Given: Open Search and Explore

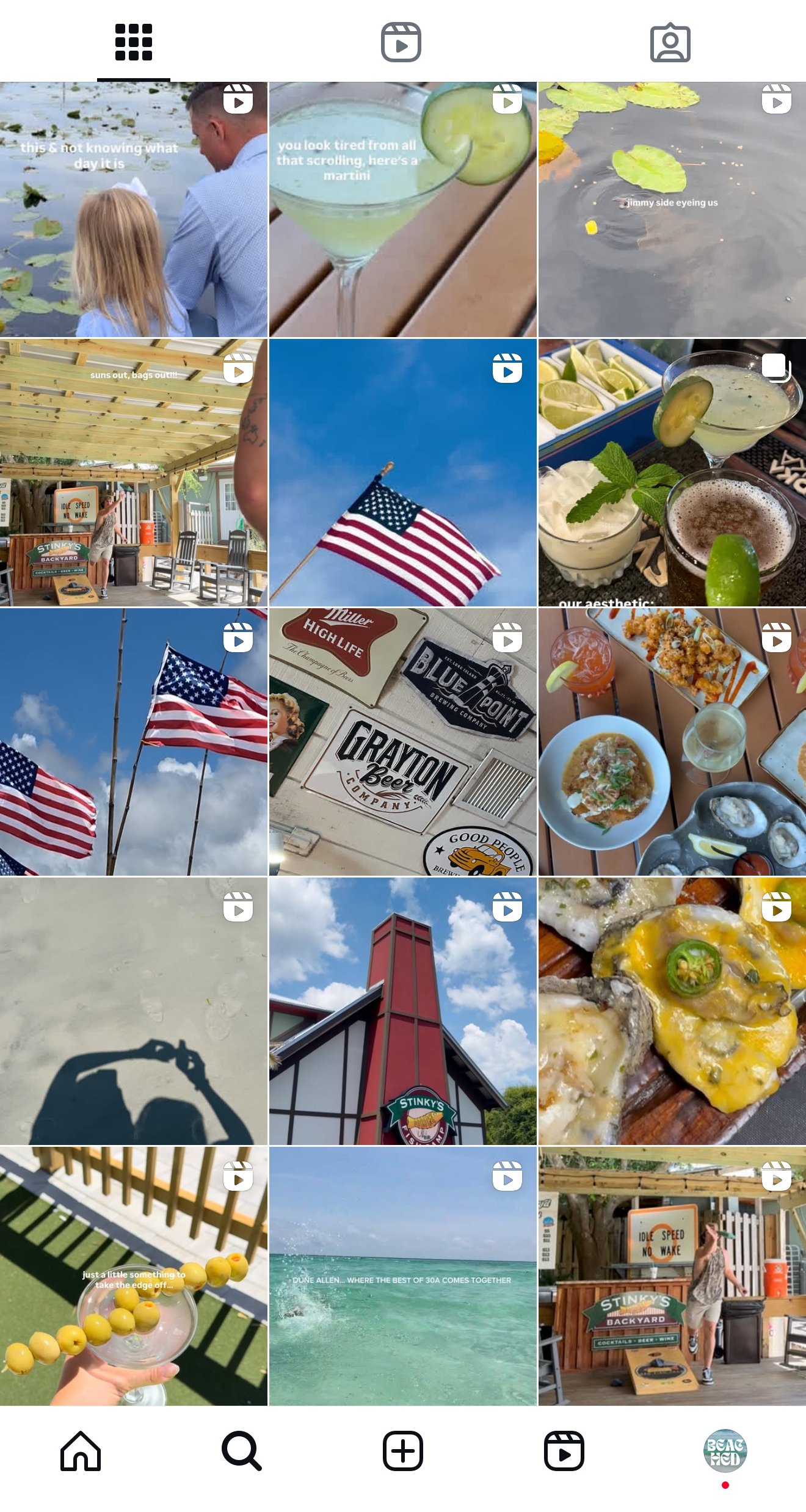Looking at the screenshot, I should 242,1450.
